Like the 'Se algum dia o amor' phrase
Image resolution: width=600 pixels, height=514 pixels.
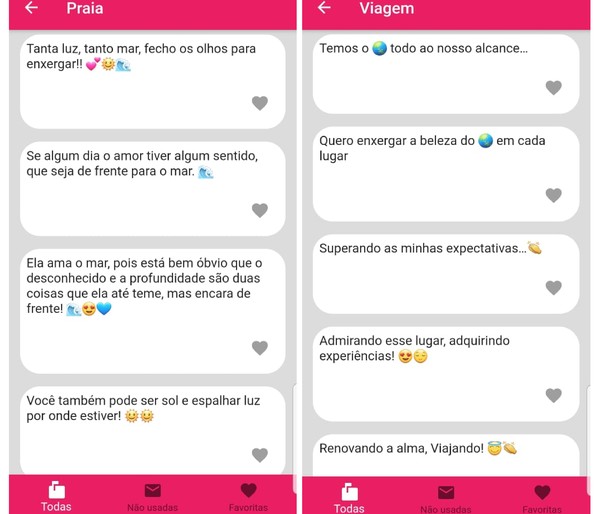coord(260,210)
